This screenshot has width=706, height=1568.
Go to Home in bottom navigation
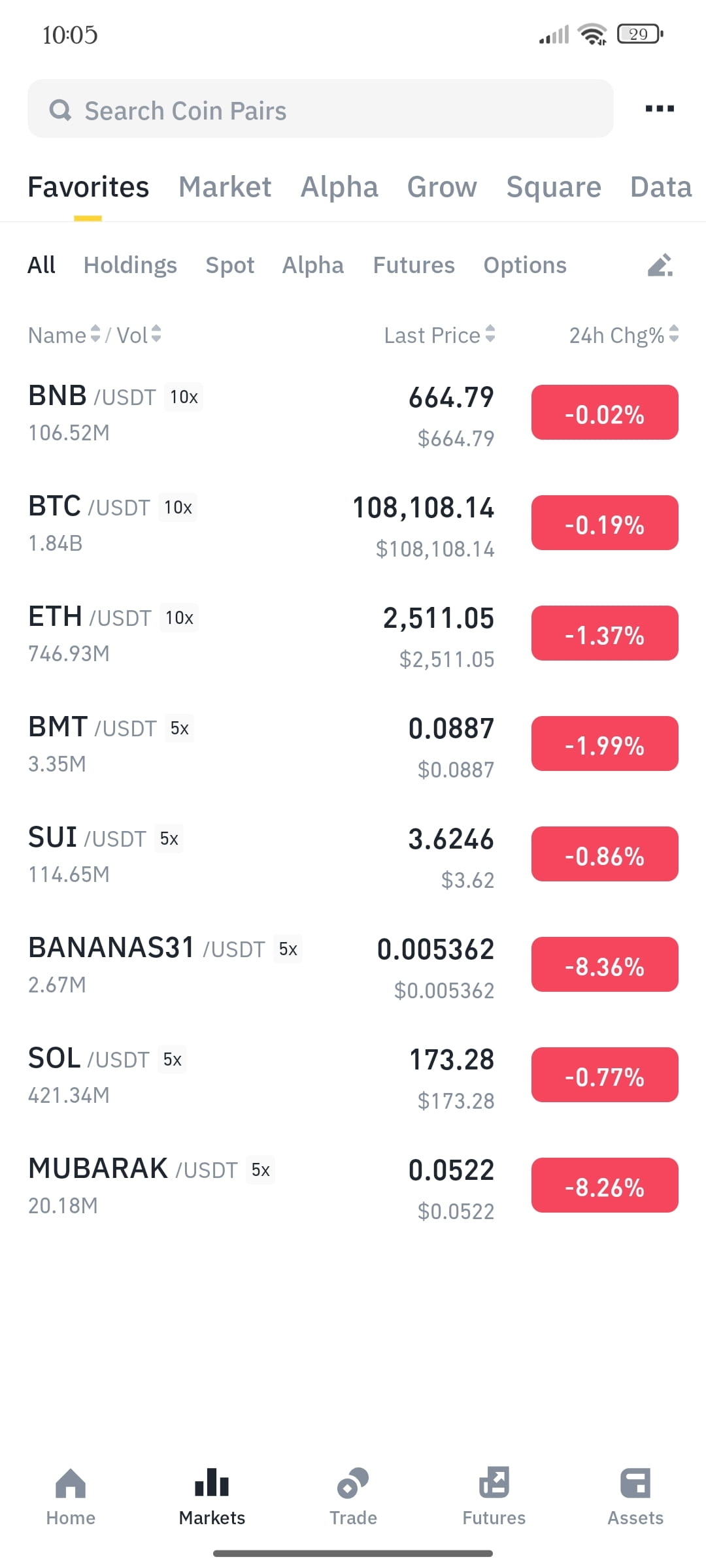click(x=71, y=1496)
